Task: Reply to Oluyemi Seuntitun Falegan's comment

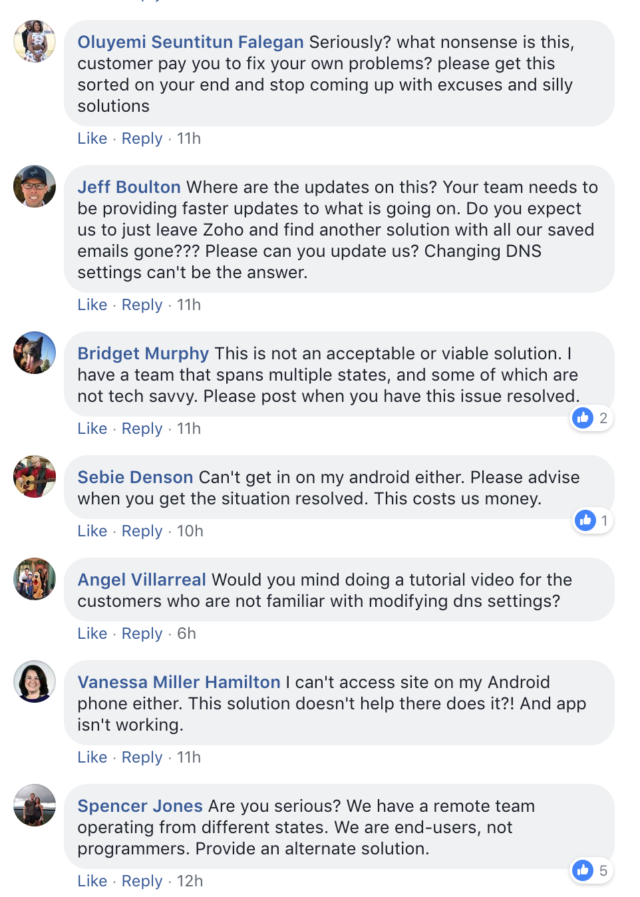Action: pos(142,138)
